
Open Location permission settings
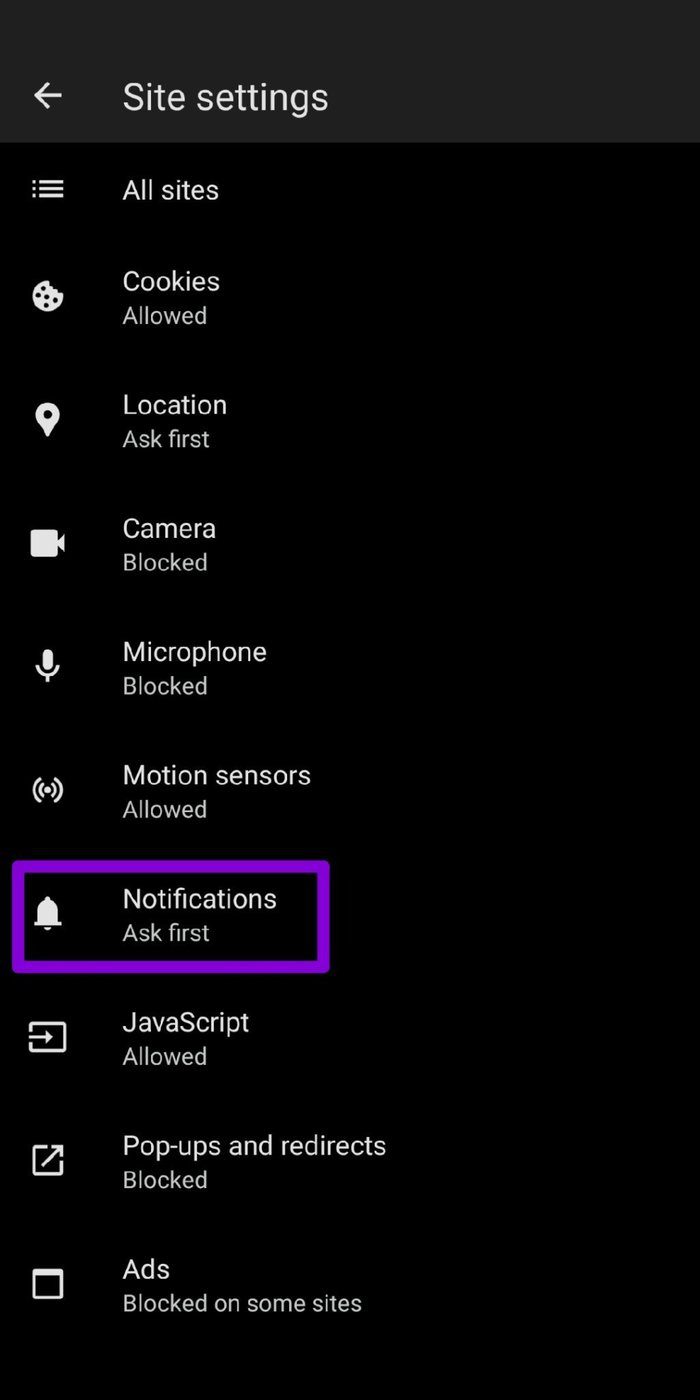click(350, 421)
